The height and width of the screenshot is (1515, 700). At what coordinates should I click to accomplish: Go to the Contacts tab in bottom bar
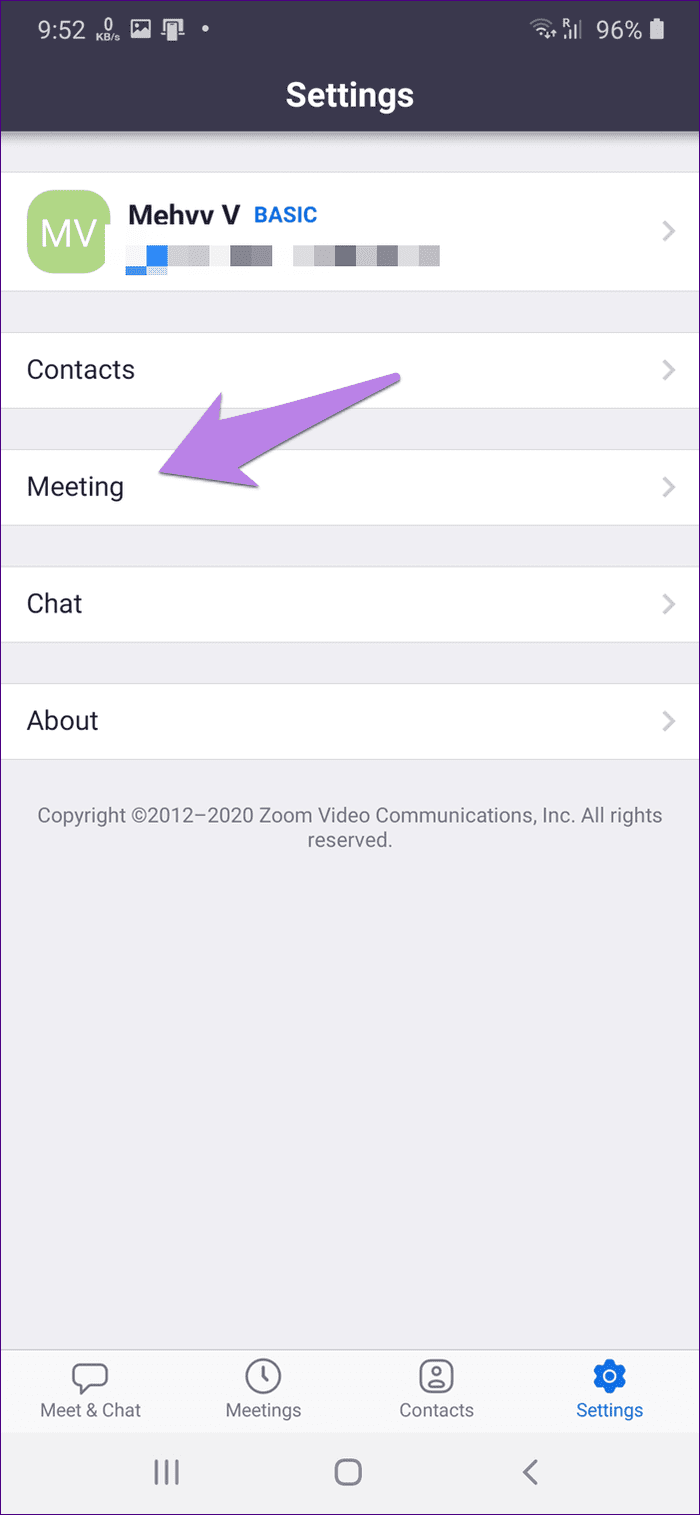pos(436,1390)
